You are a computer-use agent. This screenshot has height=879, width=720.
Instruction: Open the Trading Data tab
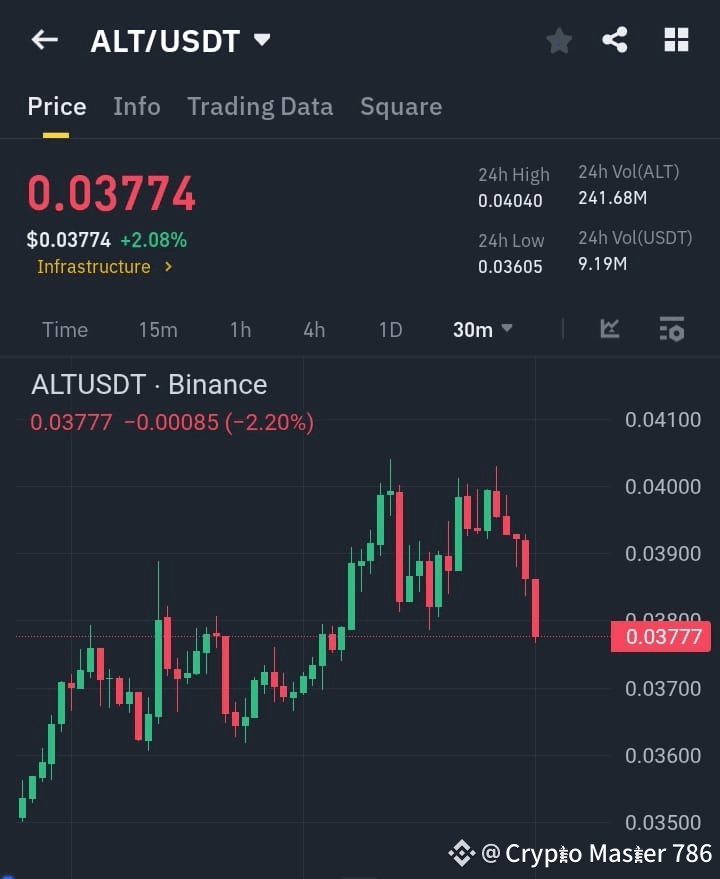260,106
